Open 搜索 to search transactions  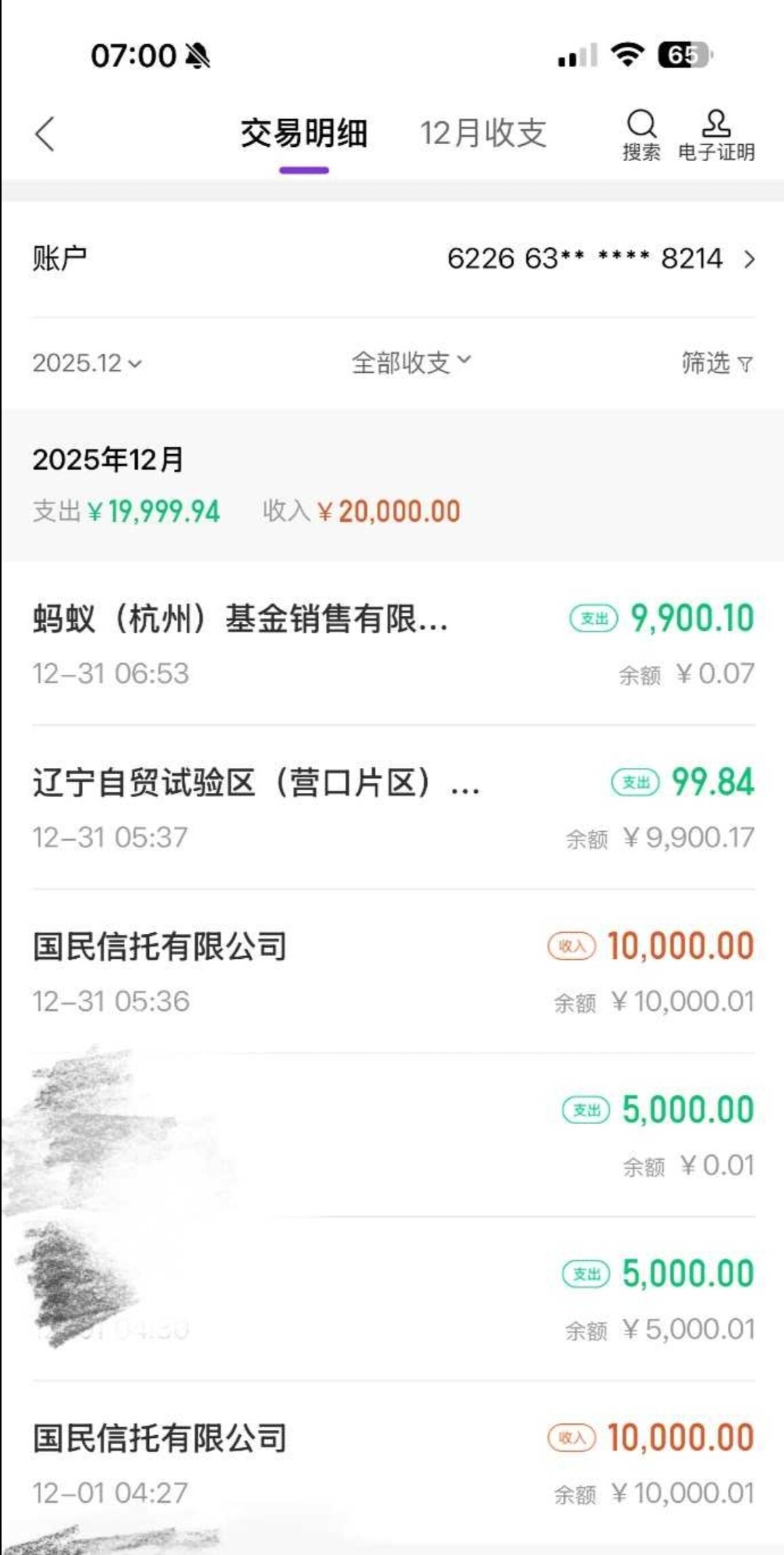(x=641, y=135)
